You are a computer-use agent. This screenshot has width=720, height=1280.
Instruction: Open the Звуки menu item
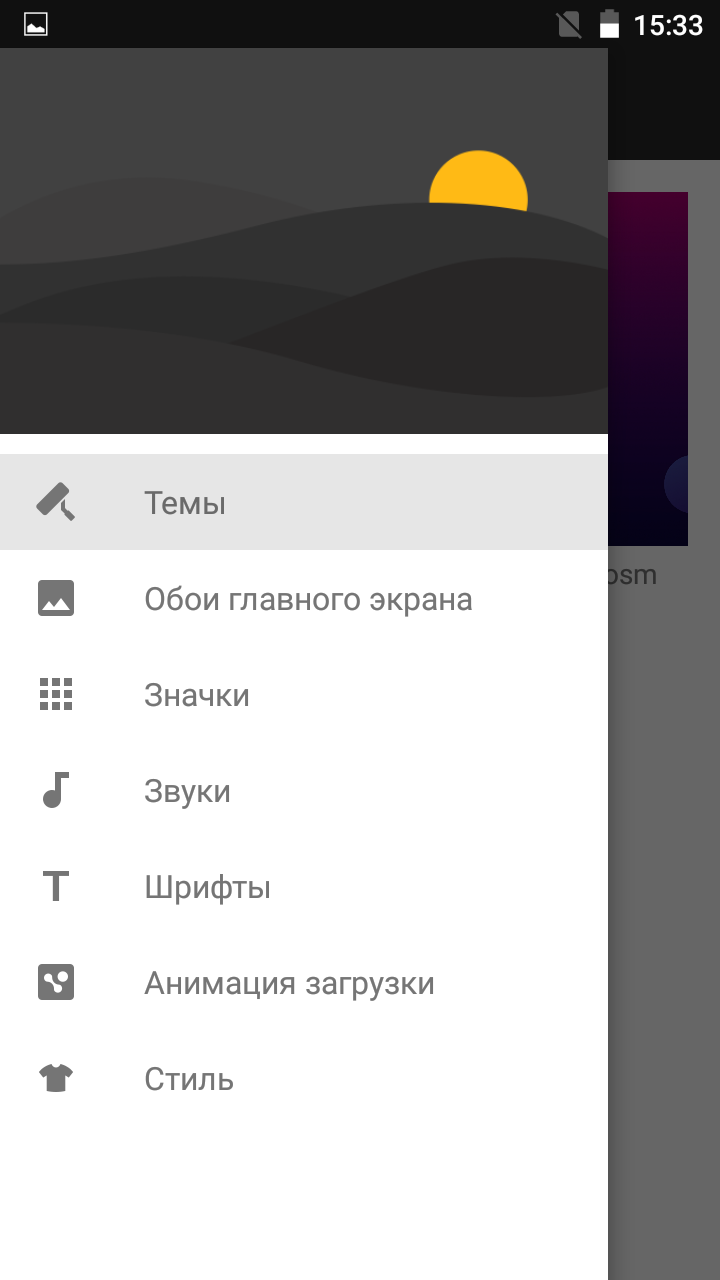coord(304,790)
